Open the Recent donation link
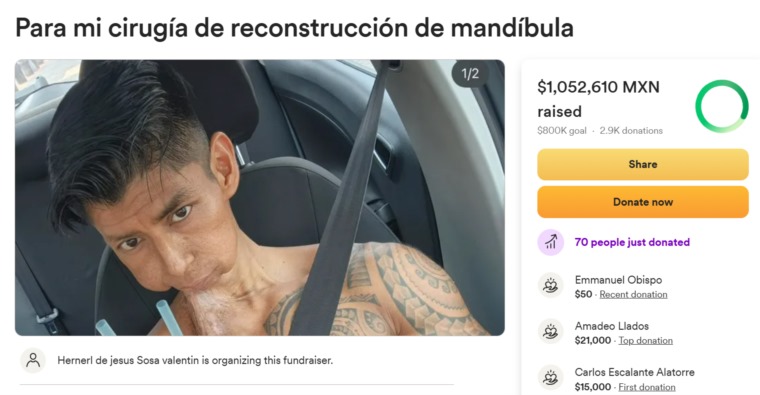Screen dimensions: 760x395 (633, 294)
